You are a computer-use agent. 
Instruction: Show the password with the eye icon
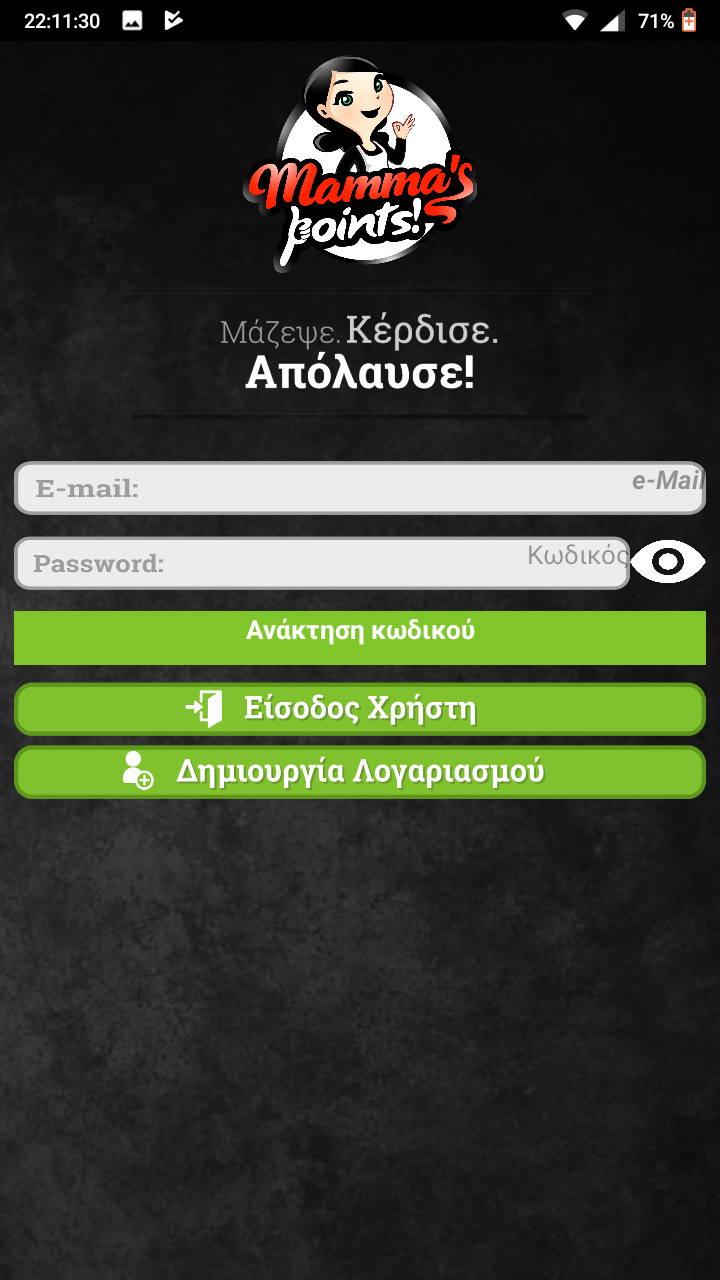point(668,562)
